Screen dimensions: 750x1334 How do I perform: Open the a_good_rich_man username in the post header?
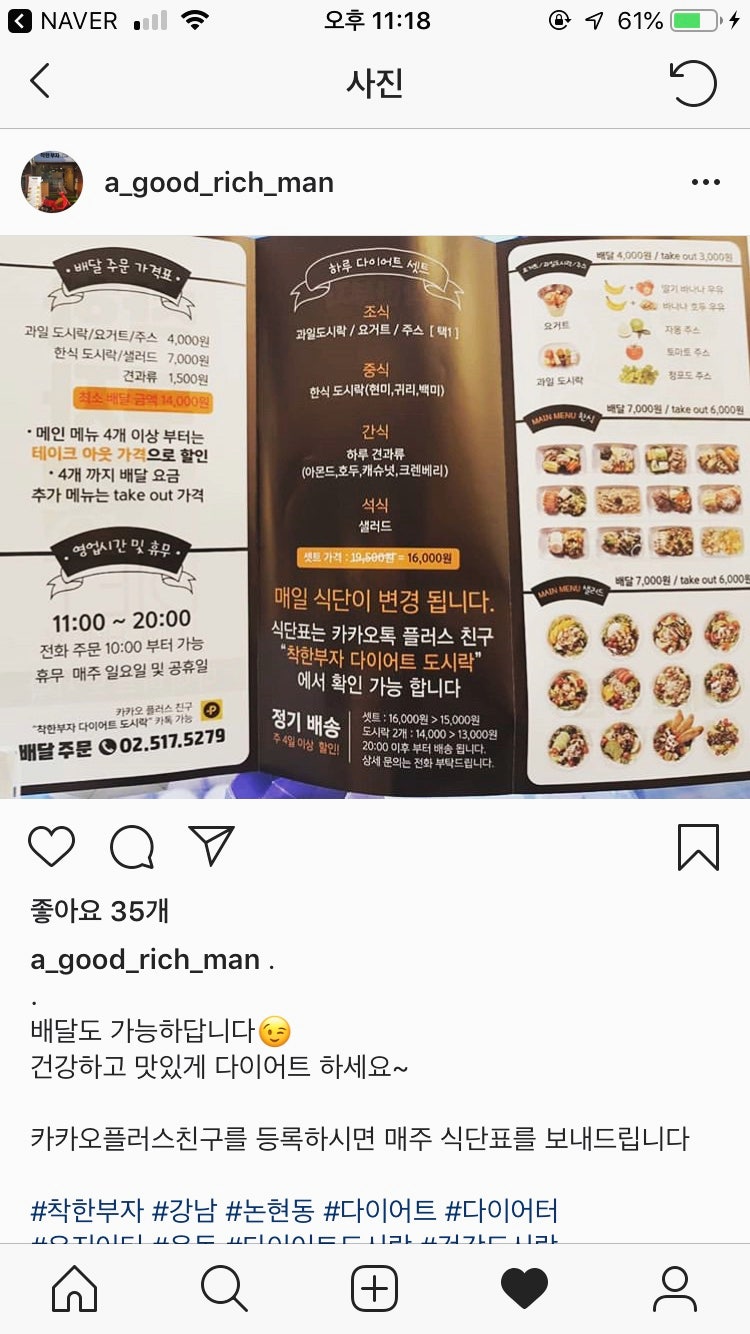click(x=219, y=183)
